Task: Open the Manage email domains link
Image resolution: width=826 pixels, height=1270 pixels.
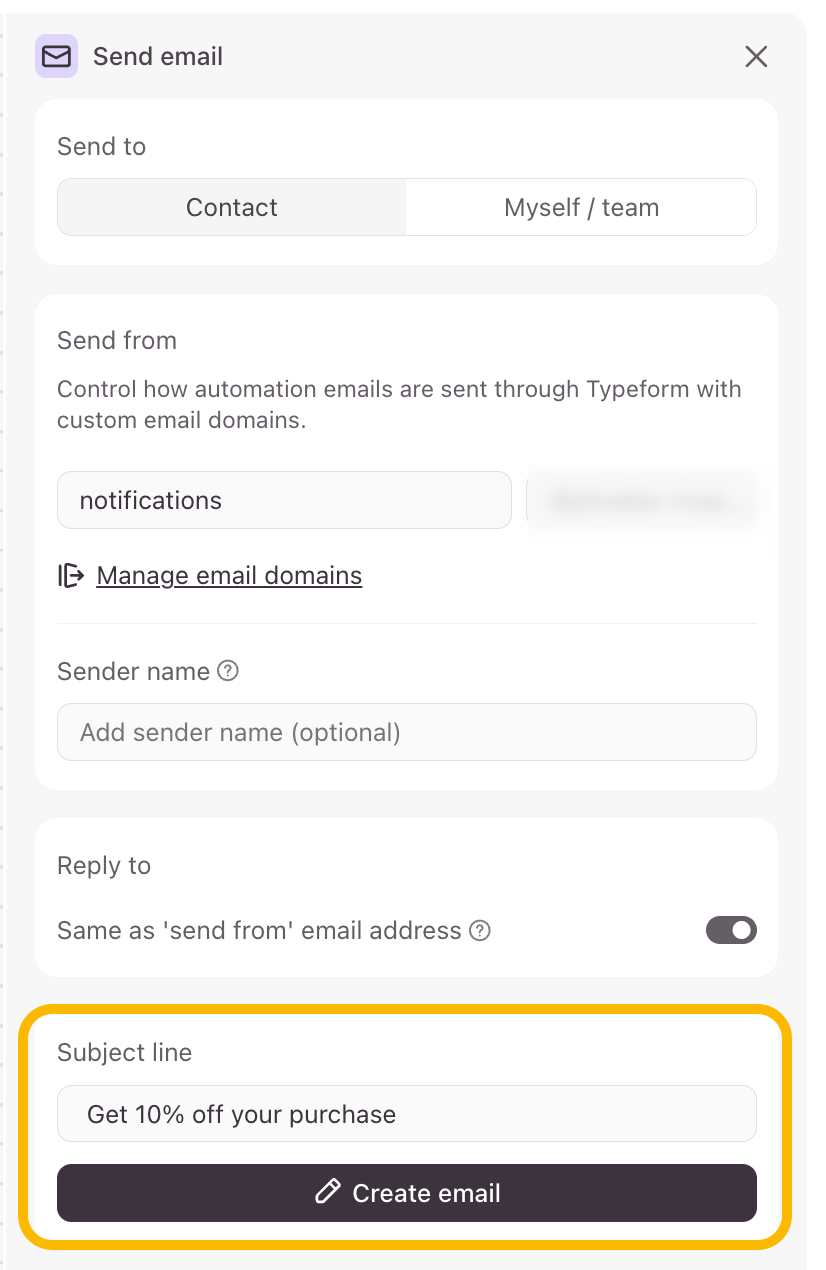Action: [x=229, y=576]
